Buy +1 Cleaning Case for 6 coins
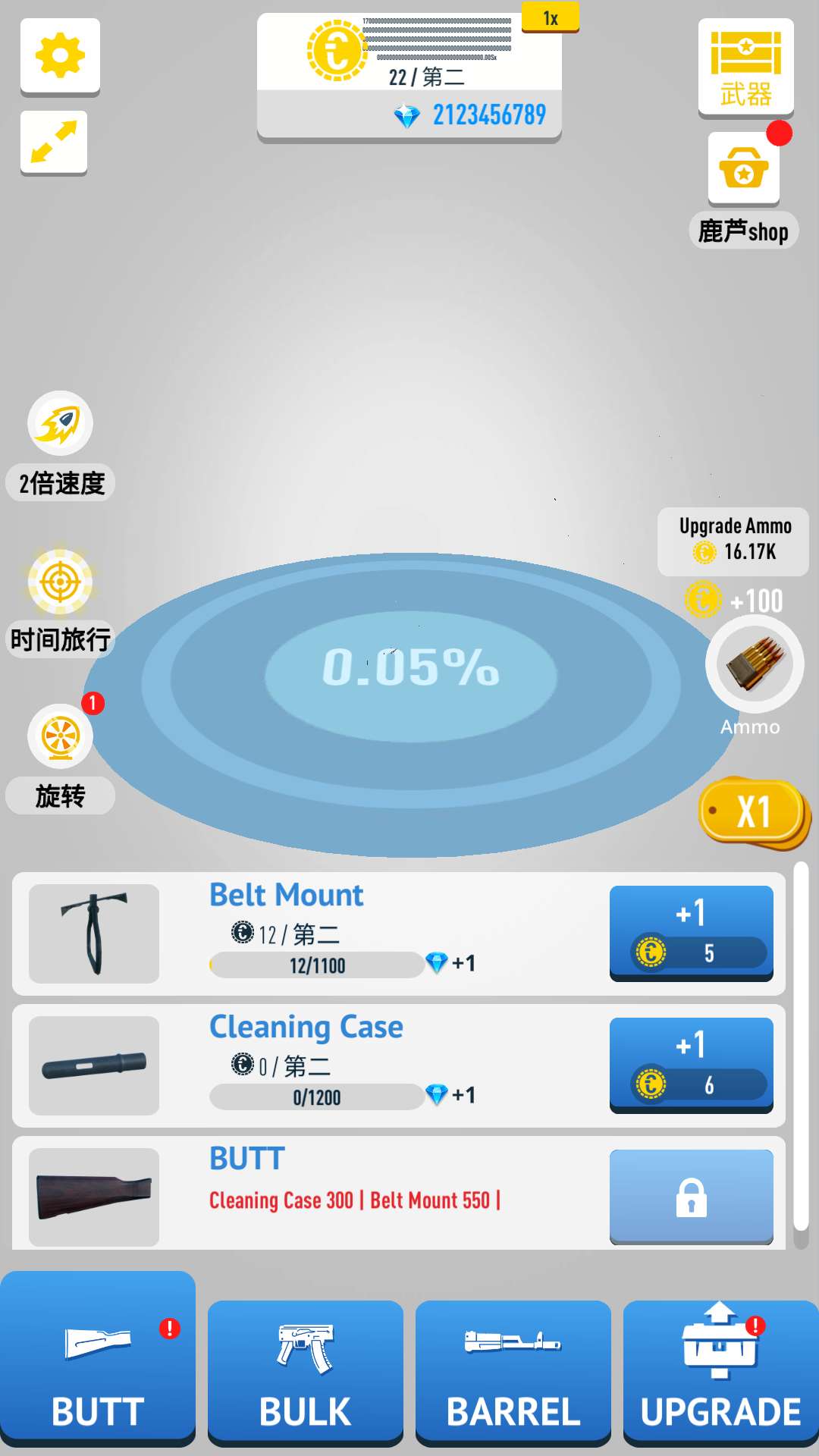The height and width of the screenshot is (1456, 819). 691,1065
